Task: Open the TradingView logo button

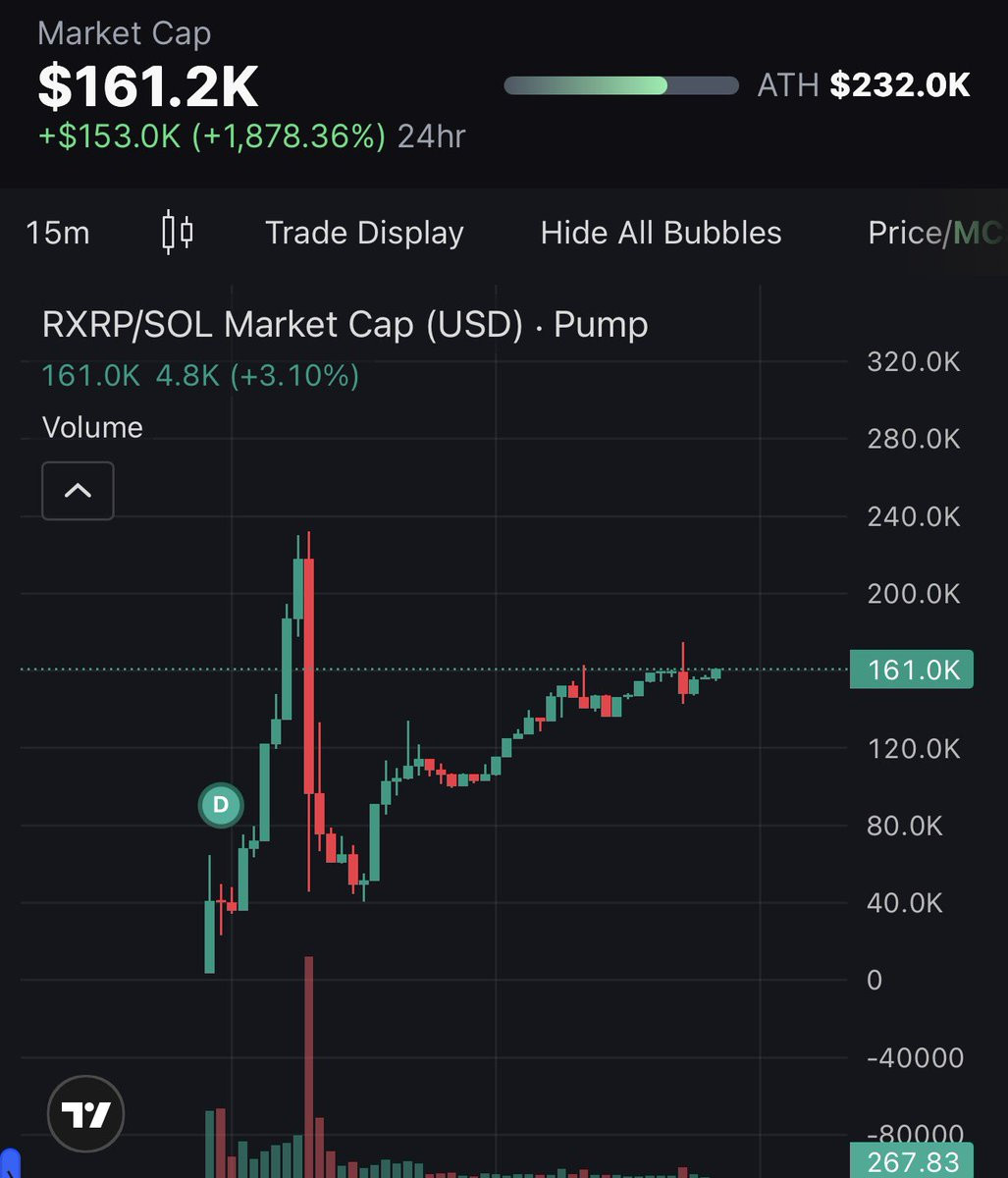Action: pyautogui.click(x=86, y=1113)
